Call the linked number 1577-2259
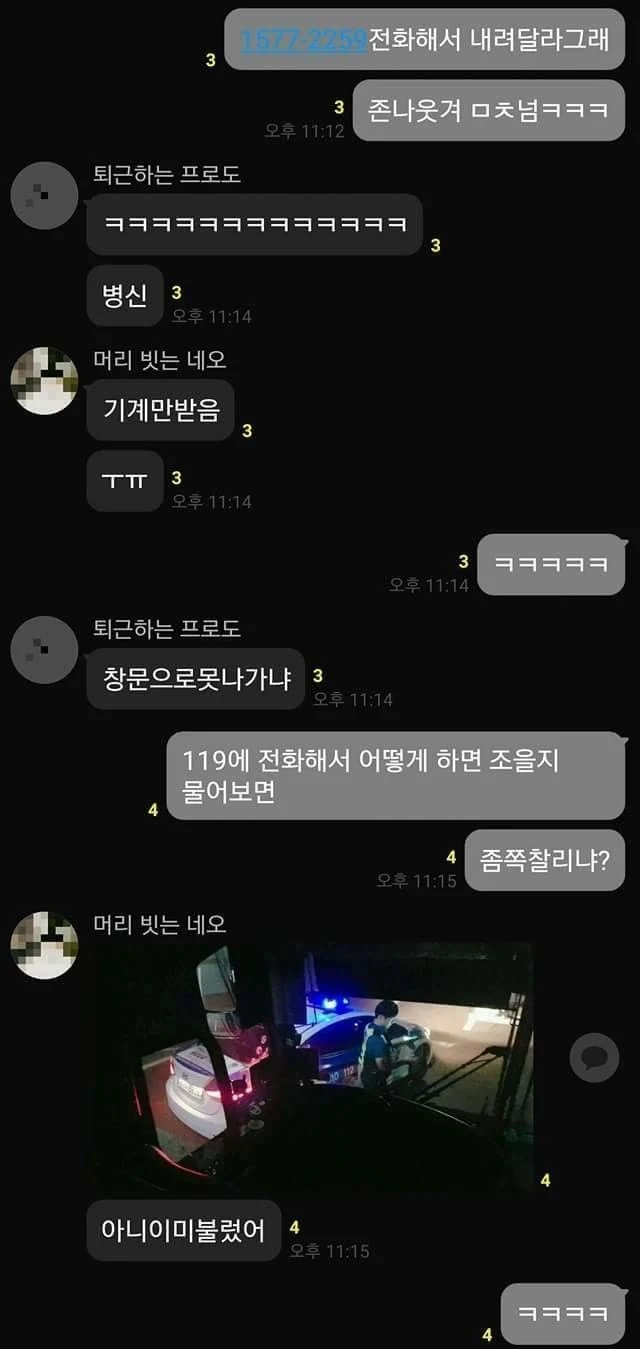Screen dimensions: 640x1349 pos(303,41)
